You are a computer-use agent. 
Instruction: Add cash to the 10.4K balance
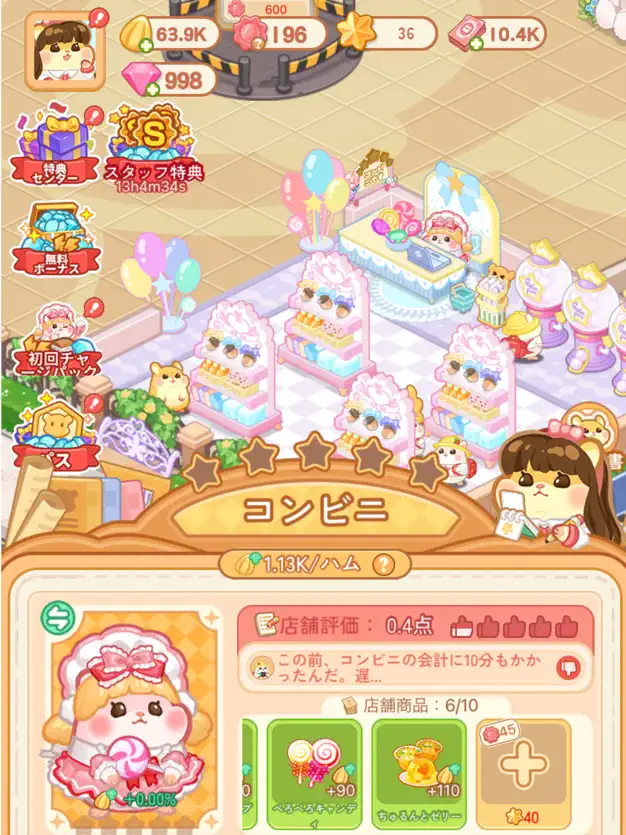coord(476,44)
